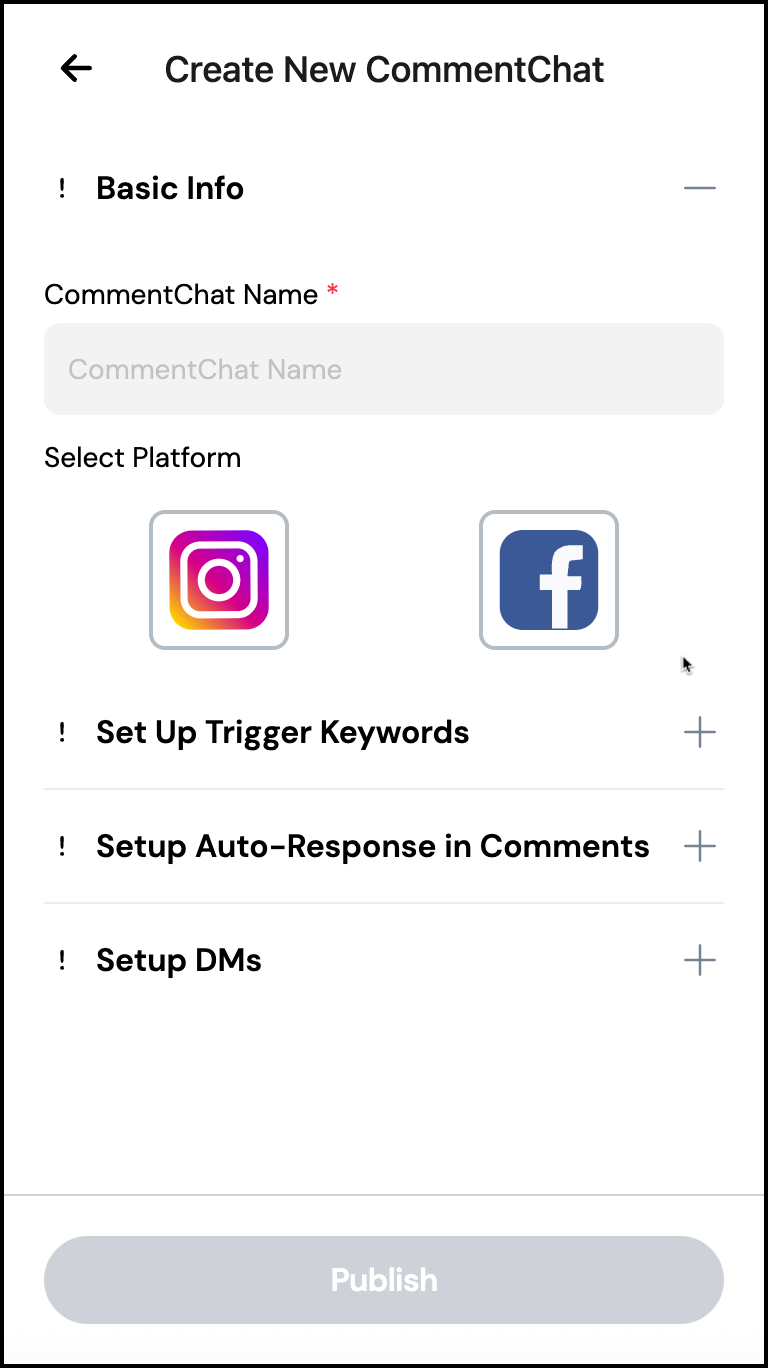Choose Facebook as the platform

point(549,580)
